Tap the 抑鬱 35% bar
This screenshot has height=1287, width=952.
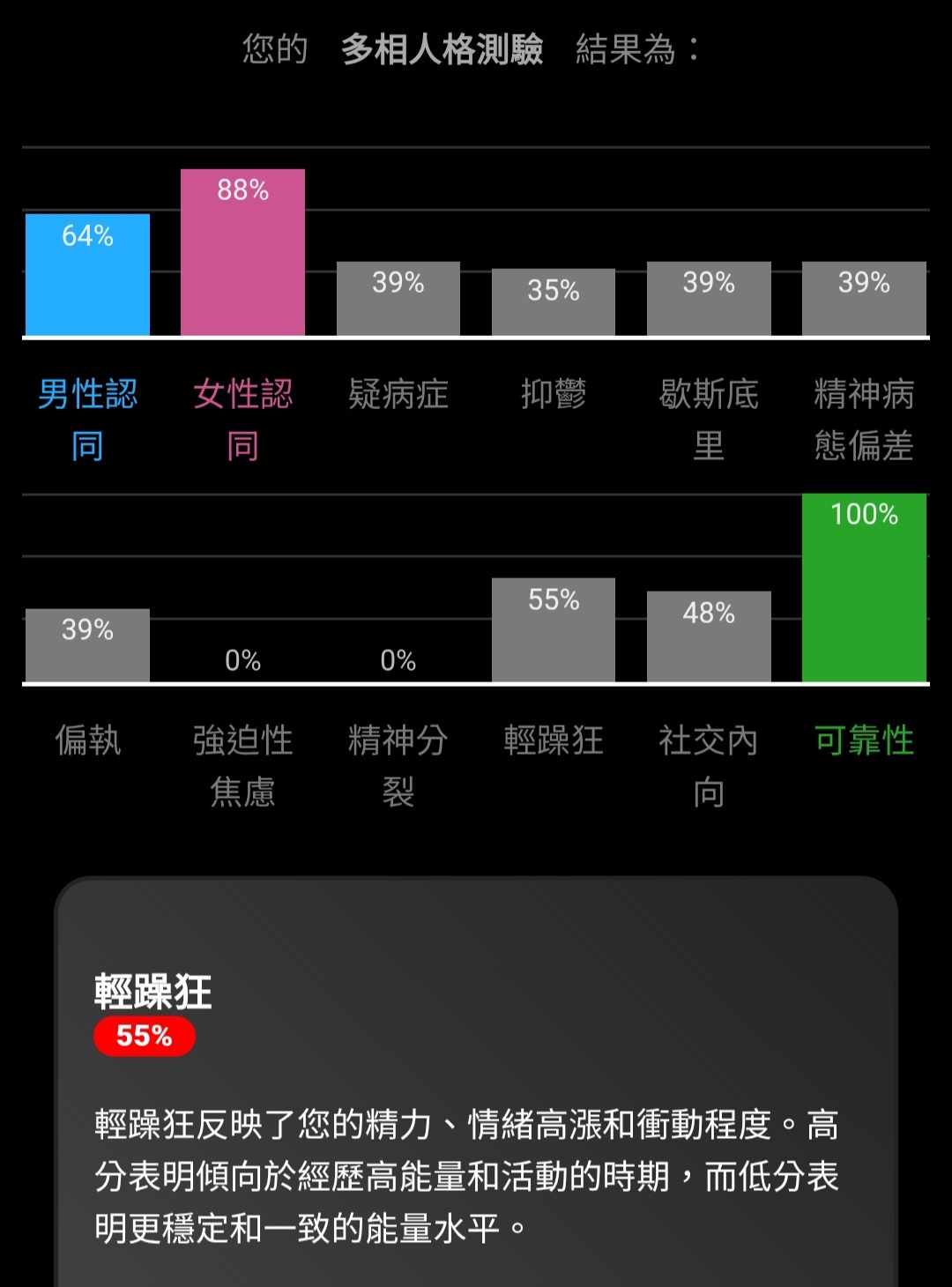coord(554,301)
